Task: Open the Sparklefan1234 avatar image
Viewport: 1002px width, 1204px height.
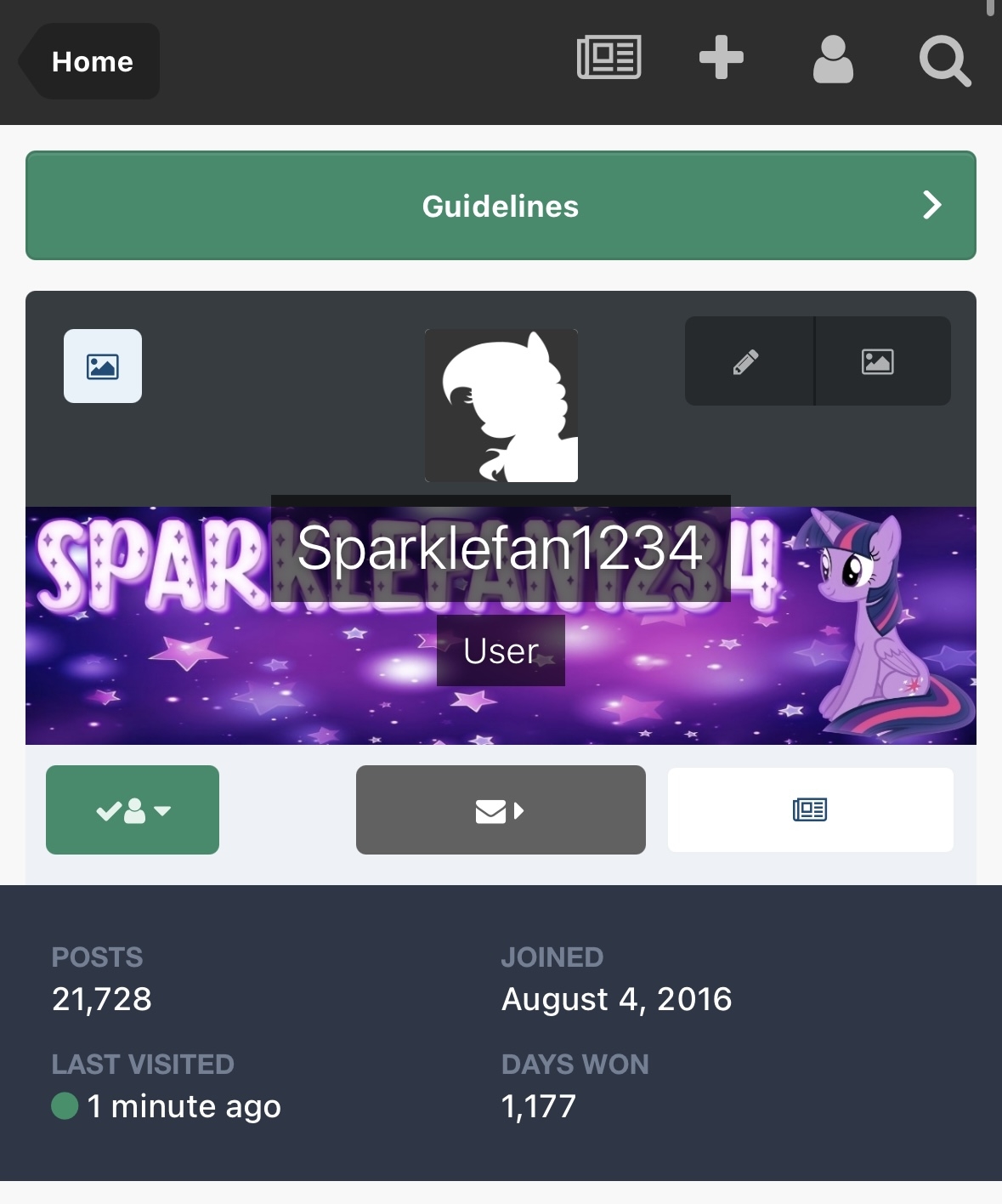Action: click(501, 406)
